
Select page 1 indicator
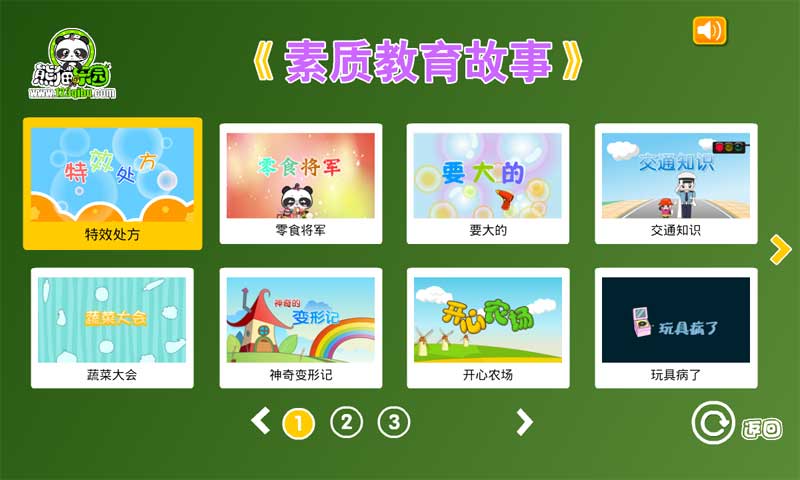298,423
